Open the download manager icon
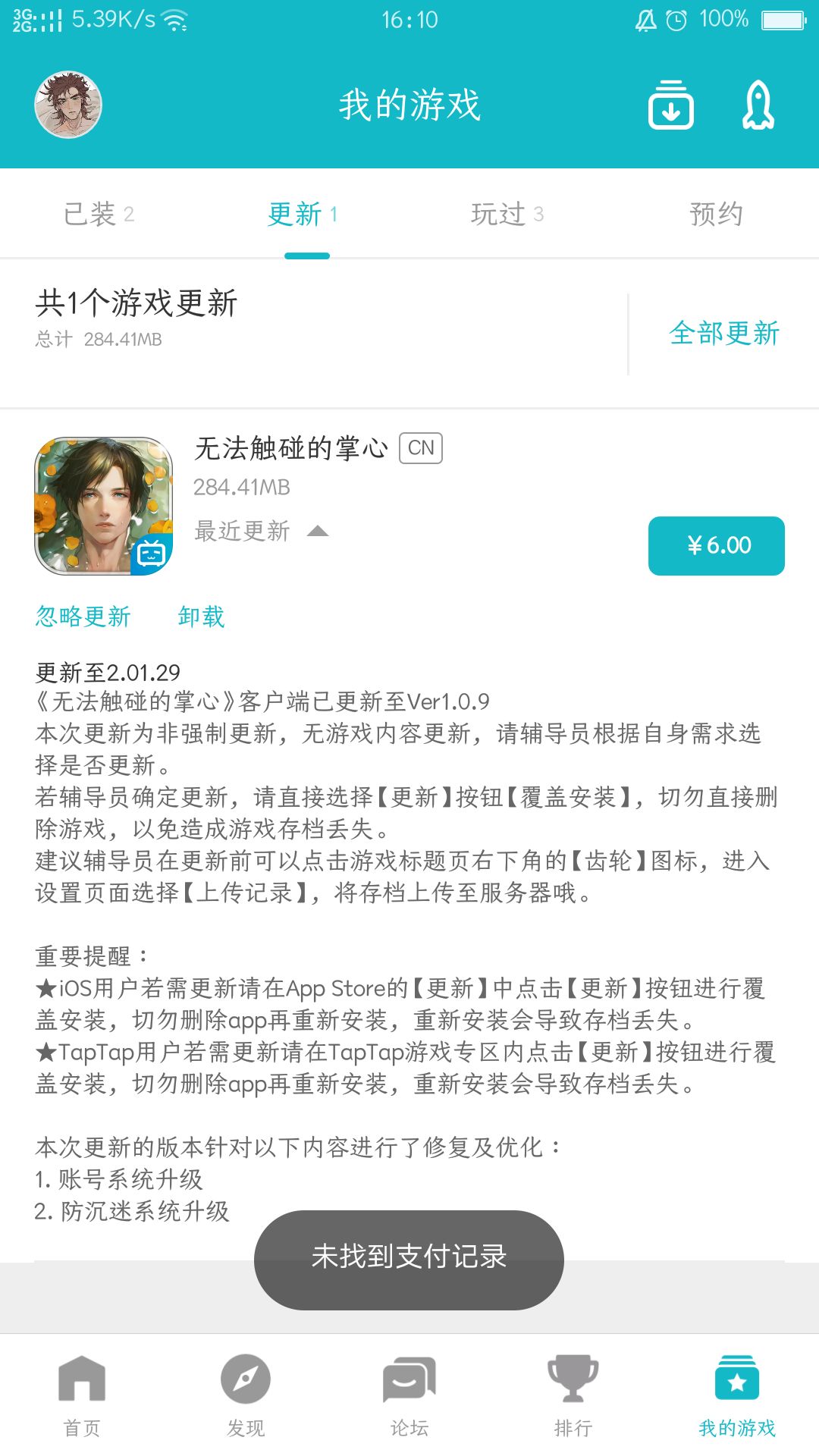This screenshot has width=819, height=1456. tap(671, 105)
